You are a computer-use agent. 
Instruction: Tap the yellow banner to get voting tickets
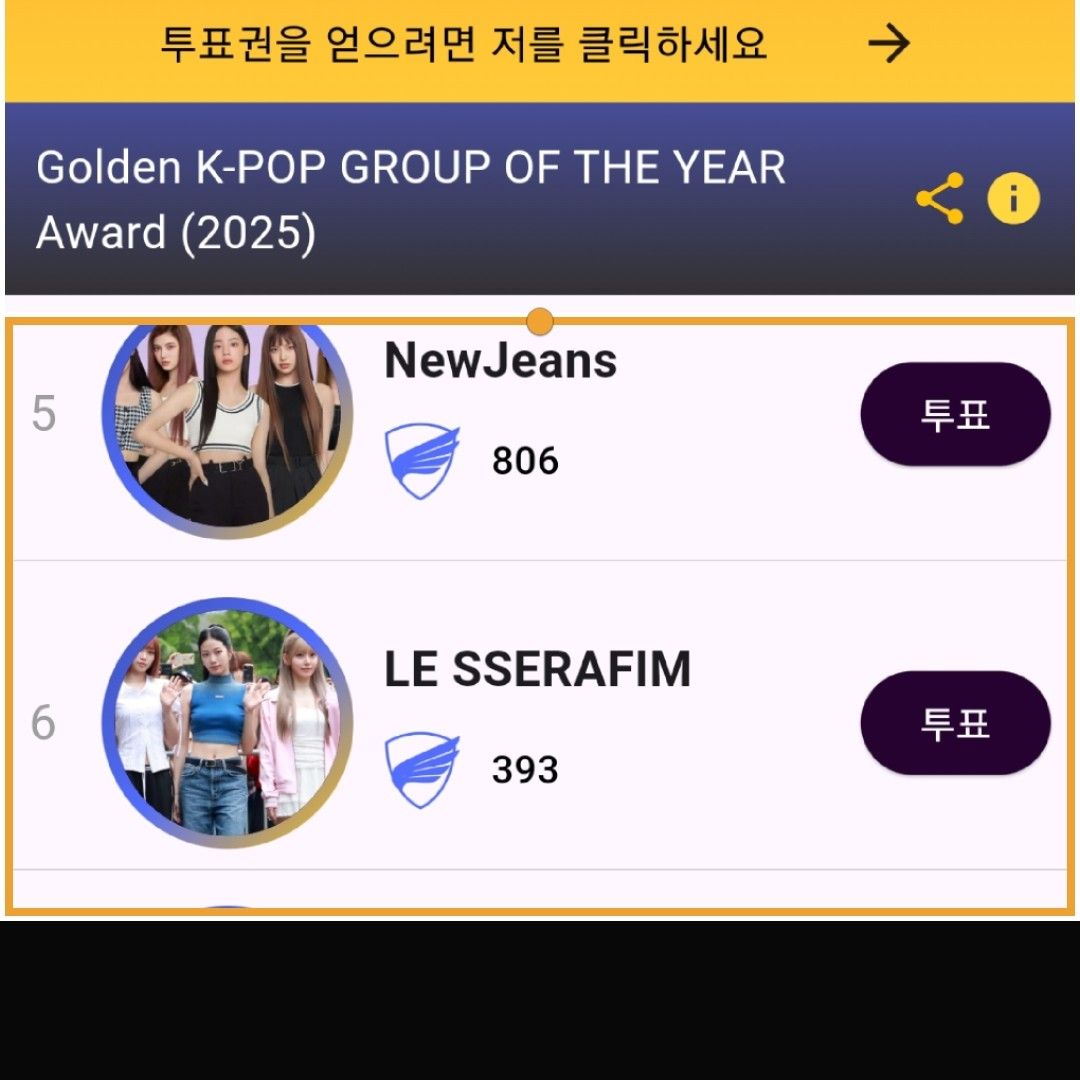[538, 46]
